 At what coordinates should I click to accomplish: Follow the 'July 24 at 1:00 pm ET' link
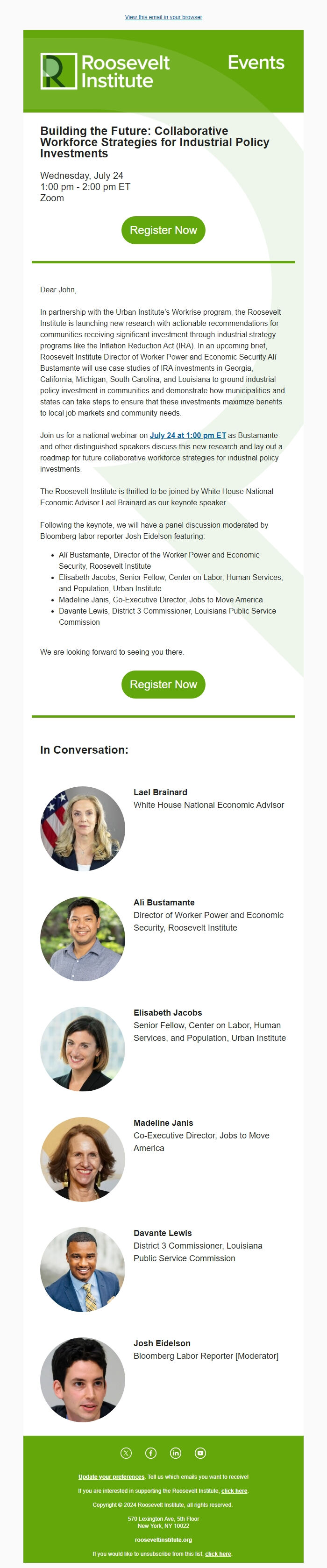187,435
